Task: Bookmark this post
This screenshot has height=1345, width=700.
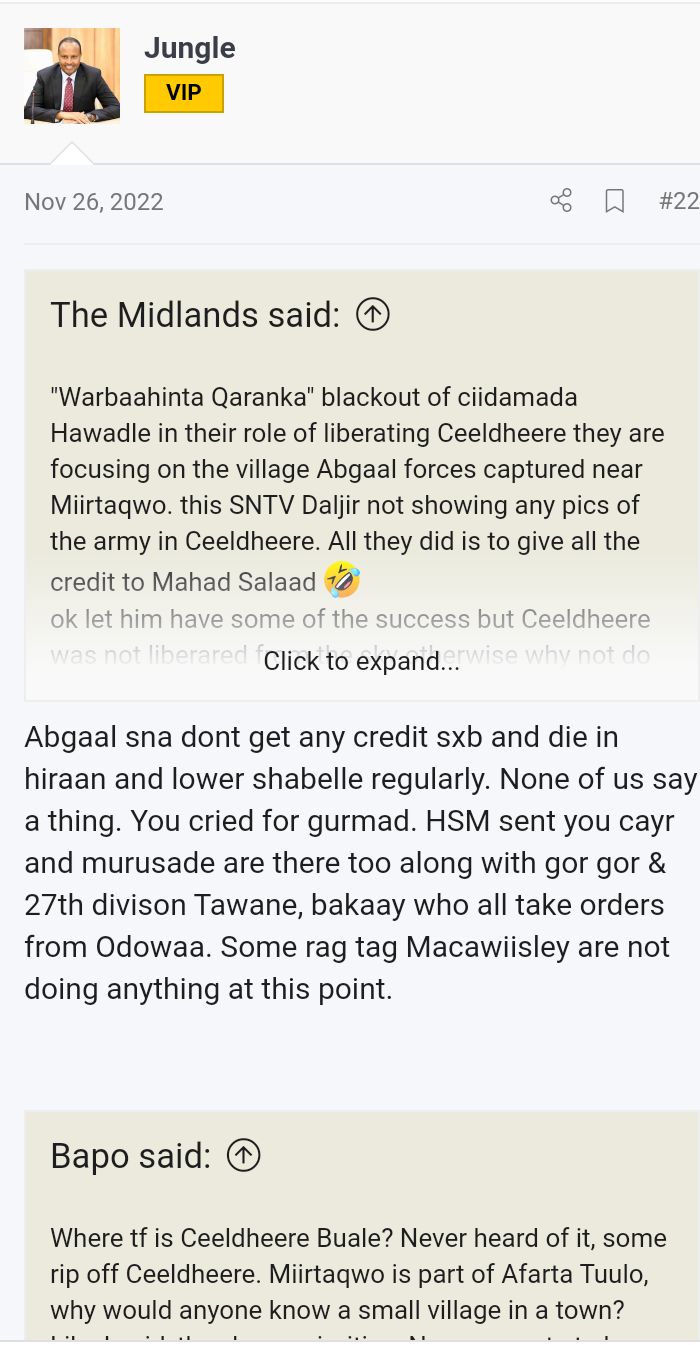Action: click(614, 201)
